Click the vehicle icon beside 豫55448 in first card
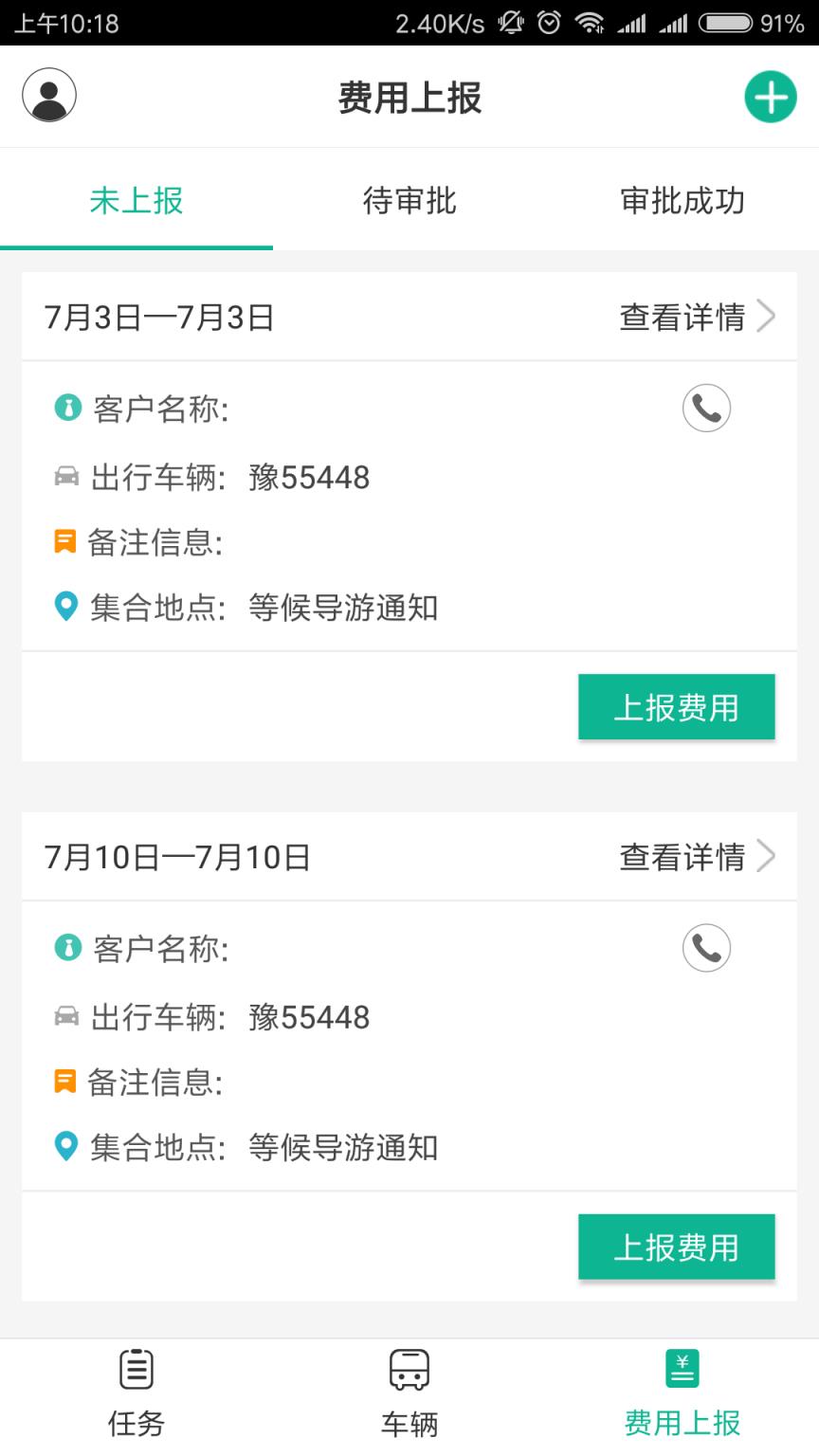This screenshot has height=1456, width=819. (64, 477)
